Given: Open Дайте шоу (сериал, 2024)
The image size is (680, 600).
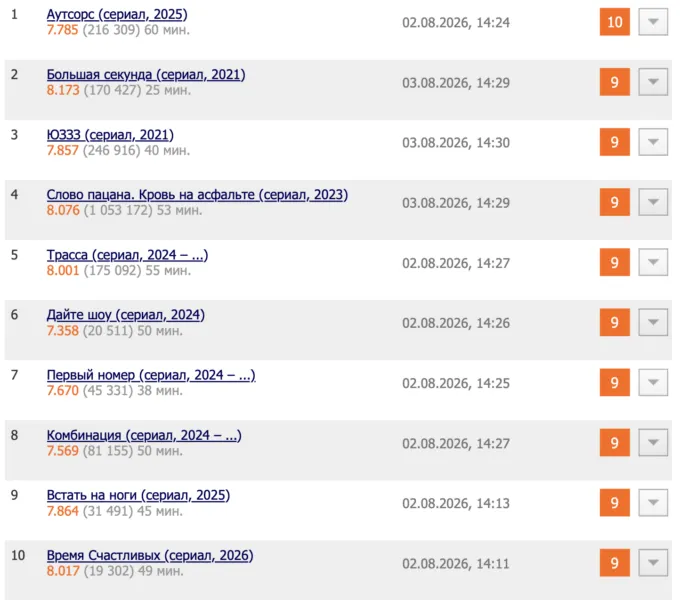Looking at the screenshot, I should click(126, 315).
